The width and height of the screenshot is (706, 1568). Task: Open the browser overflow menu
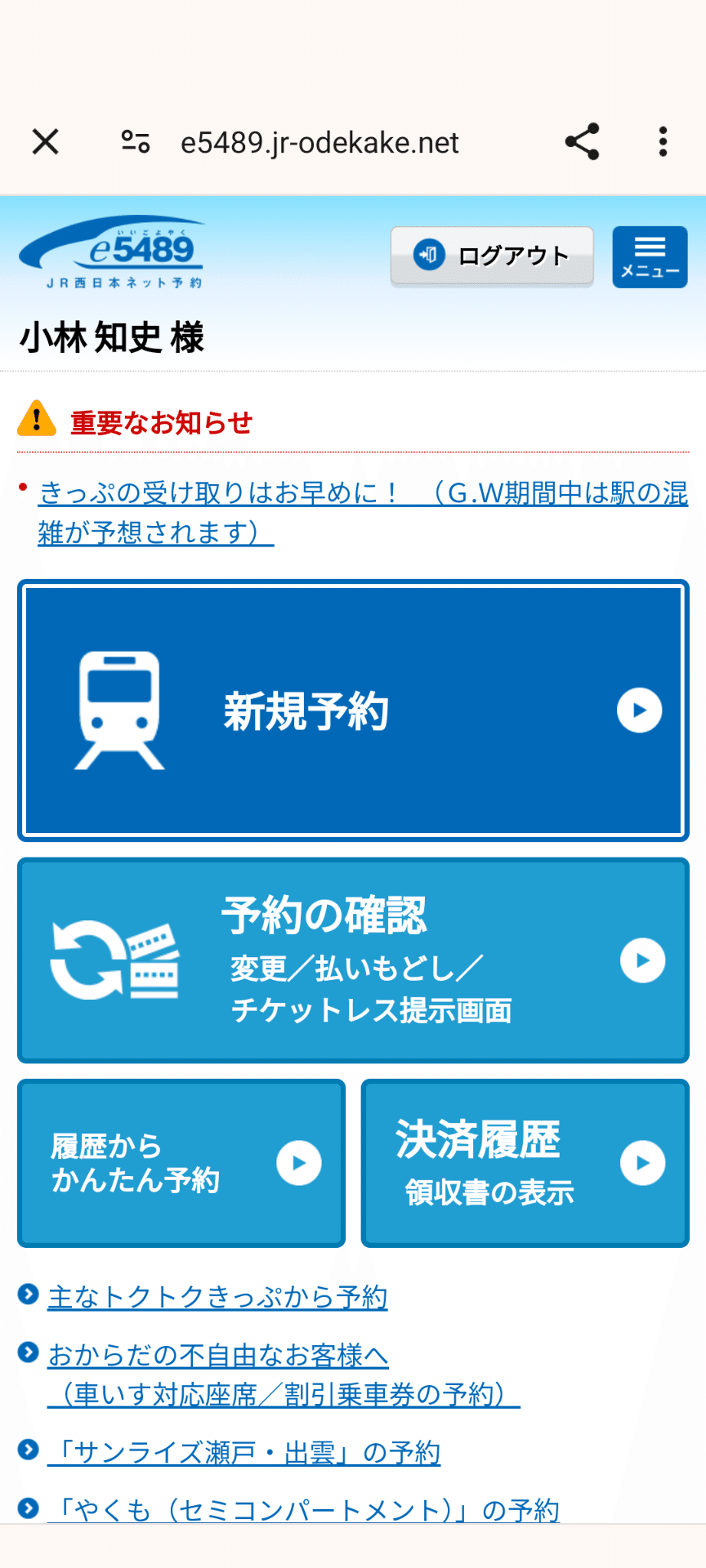click(x=663, y=142)
